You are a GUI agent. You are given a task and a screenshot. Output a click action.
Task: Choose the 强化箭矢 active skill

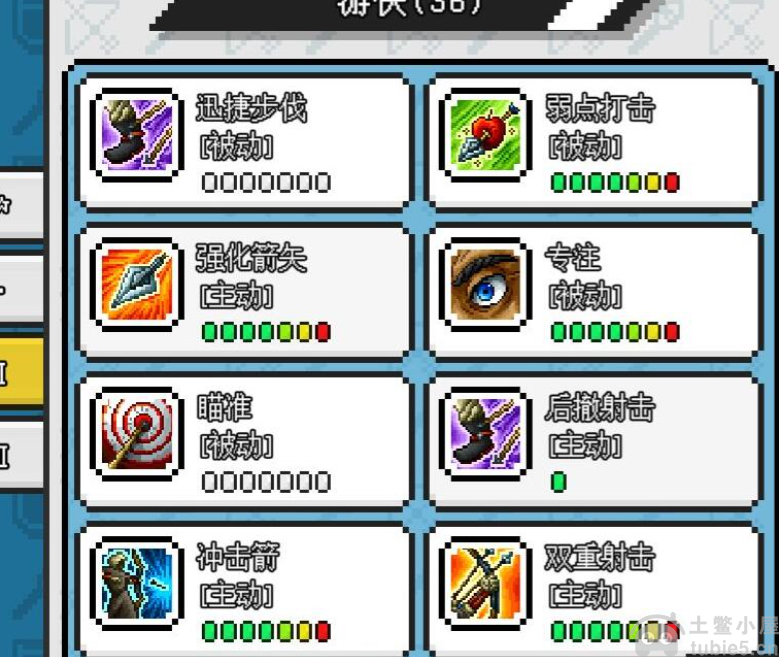point(244,291)
